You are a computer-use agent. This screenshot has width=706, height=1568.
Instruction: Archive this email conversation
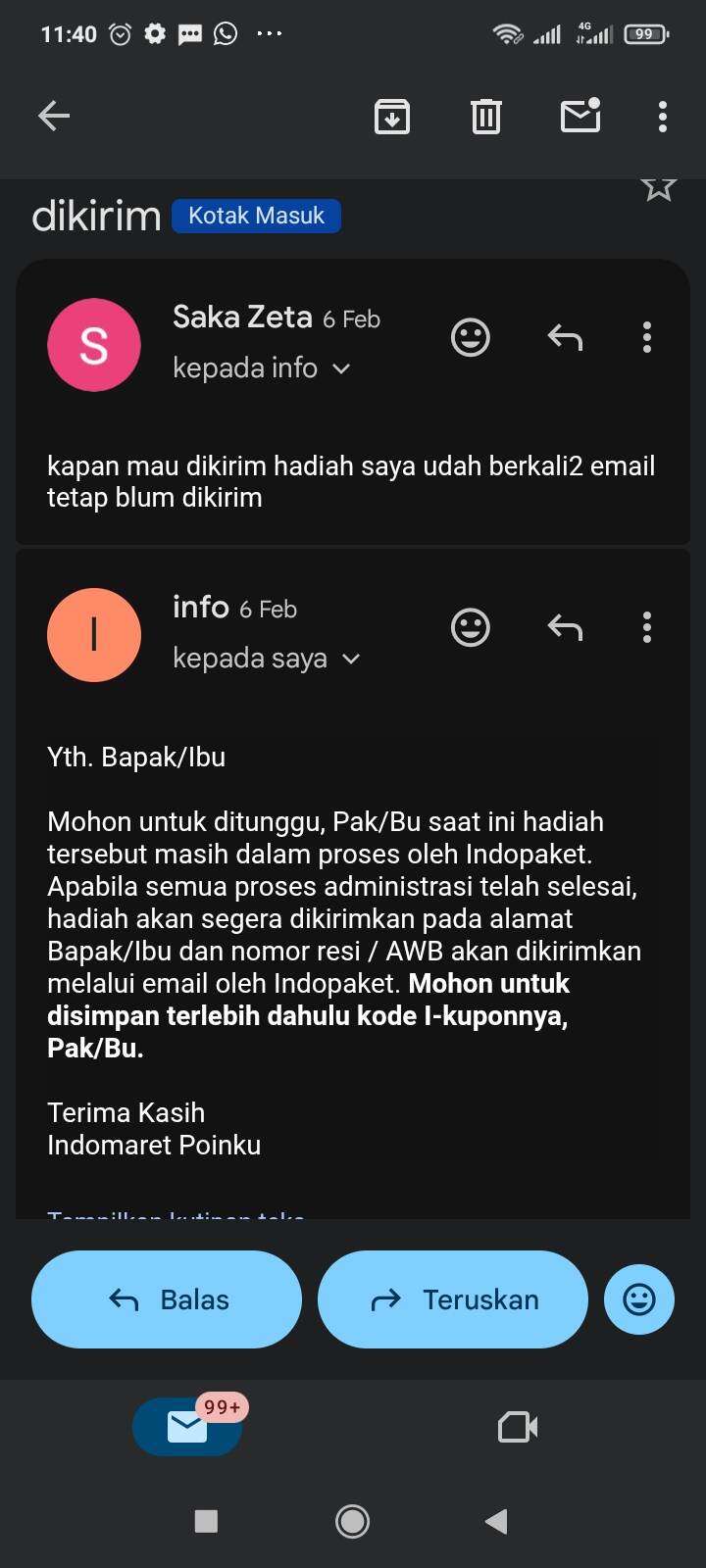[391, 117]
